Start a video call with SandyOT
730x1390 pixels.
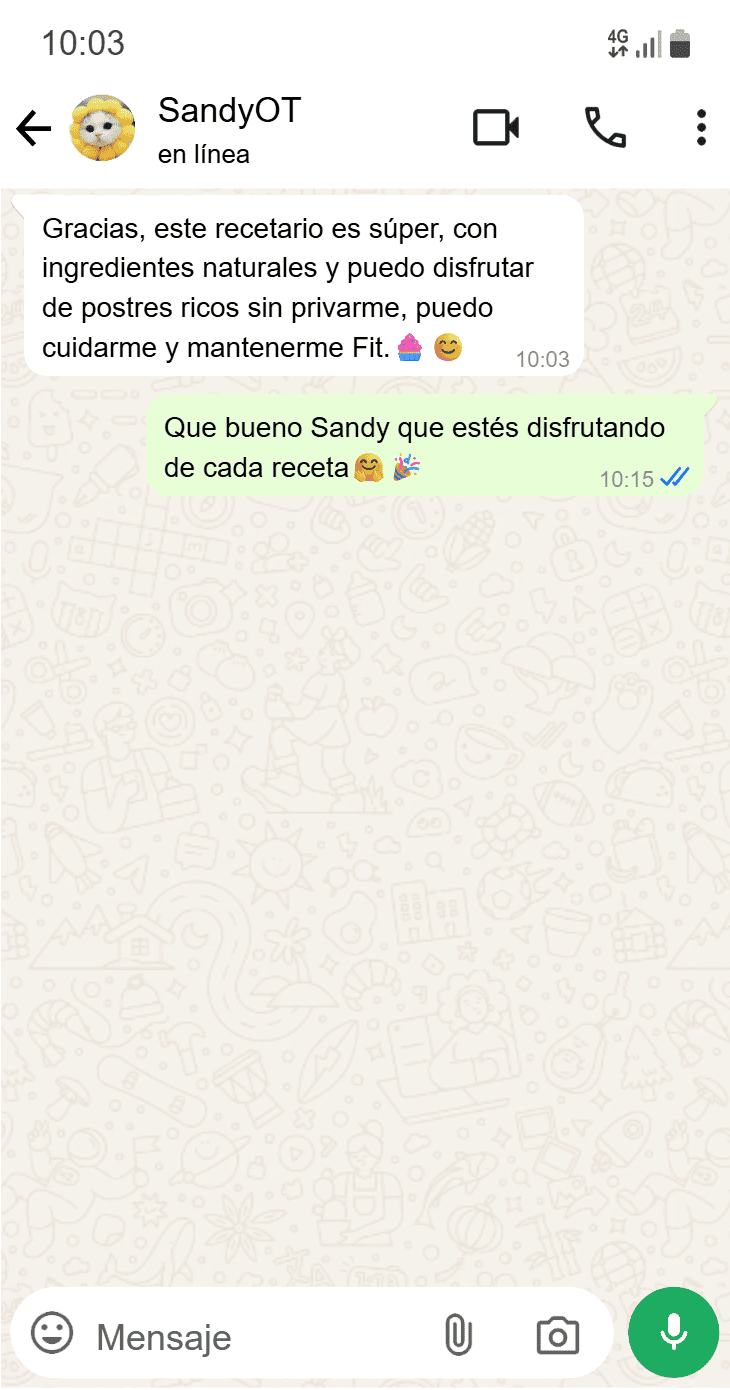(496, 128)
